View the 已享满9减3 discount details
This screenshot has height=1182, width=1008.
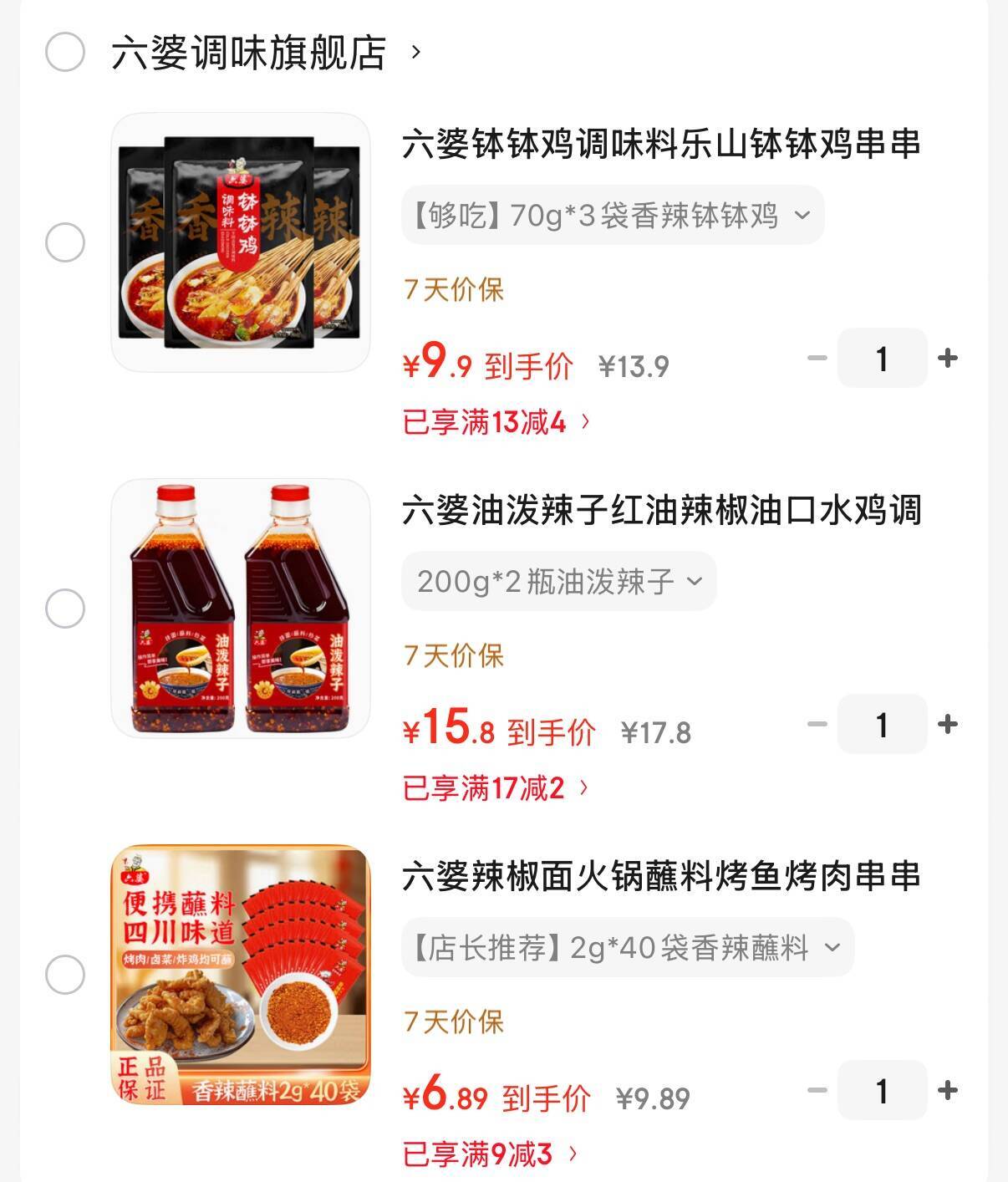click(490, 1154)
